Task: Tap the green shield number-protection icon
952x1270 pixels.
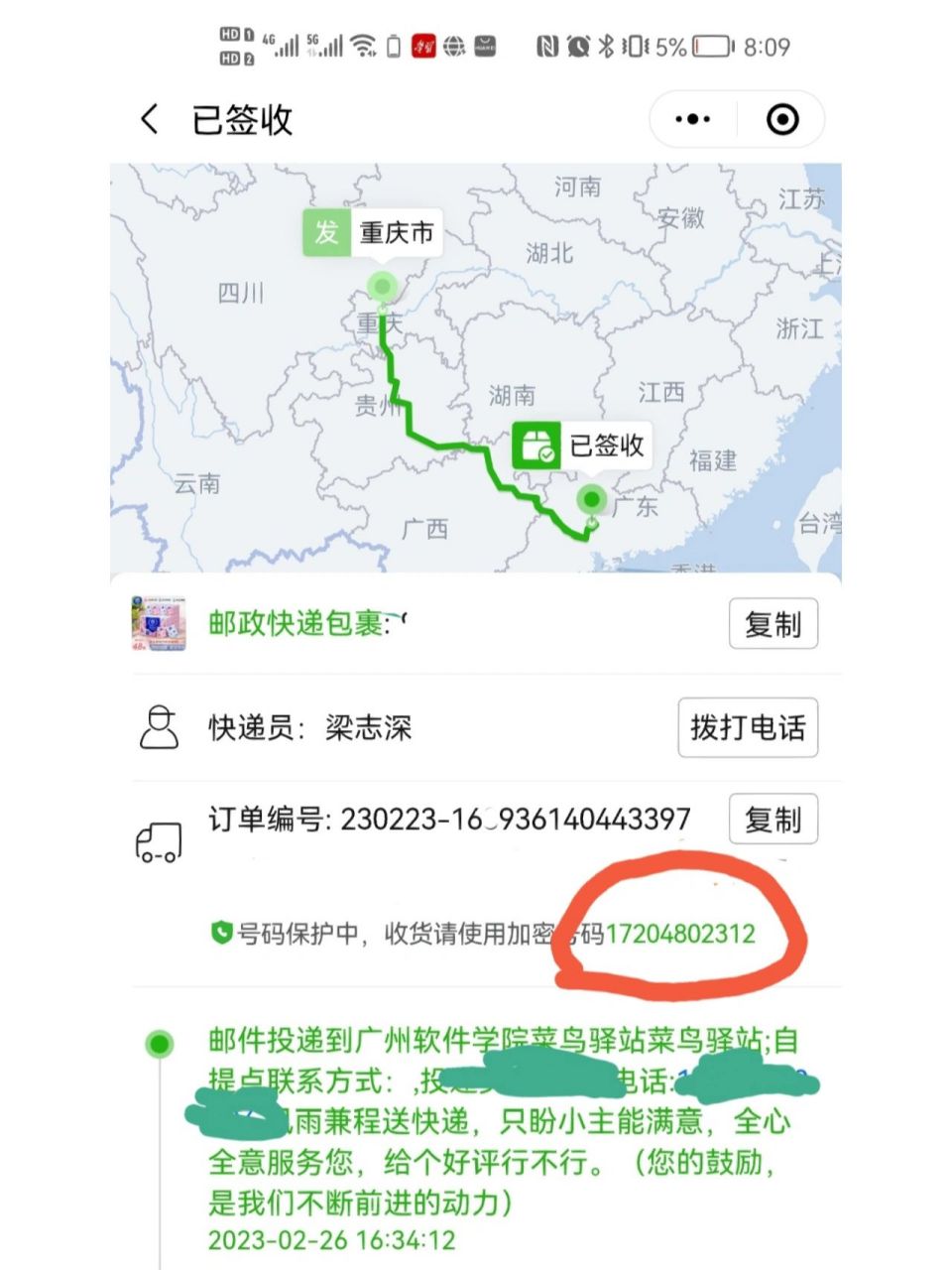Action: tap(220, 933)
